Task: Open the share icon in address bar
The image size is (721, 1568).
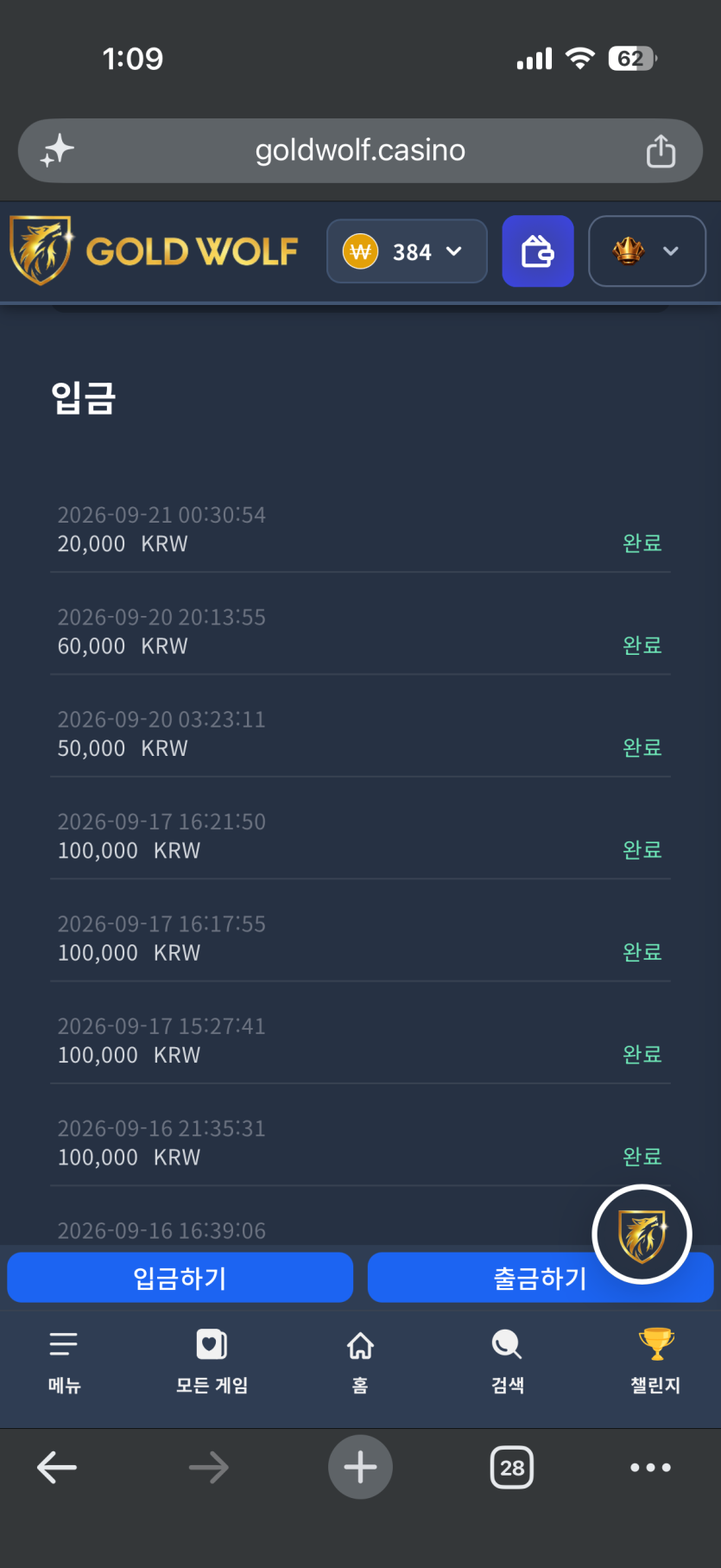Action: point(661,151)
